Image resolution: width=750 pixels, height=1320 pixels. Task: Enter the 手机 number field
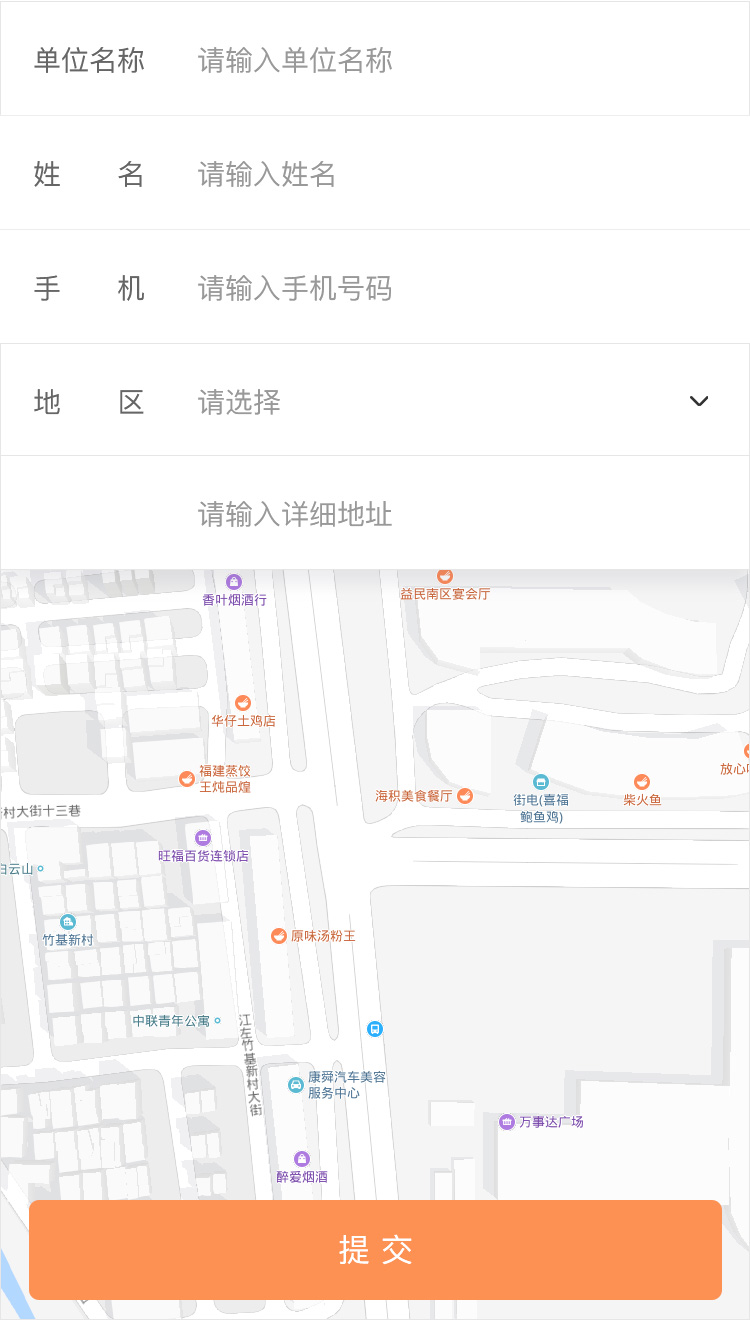(460, 289)
